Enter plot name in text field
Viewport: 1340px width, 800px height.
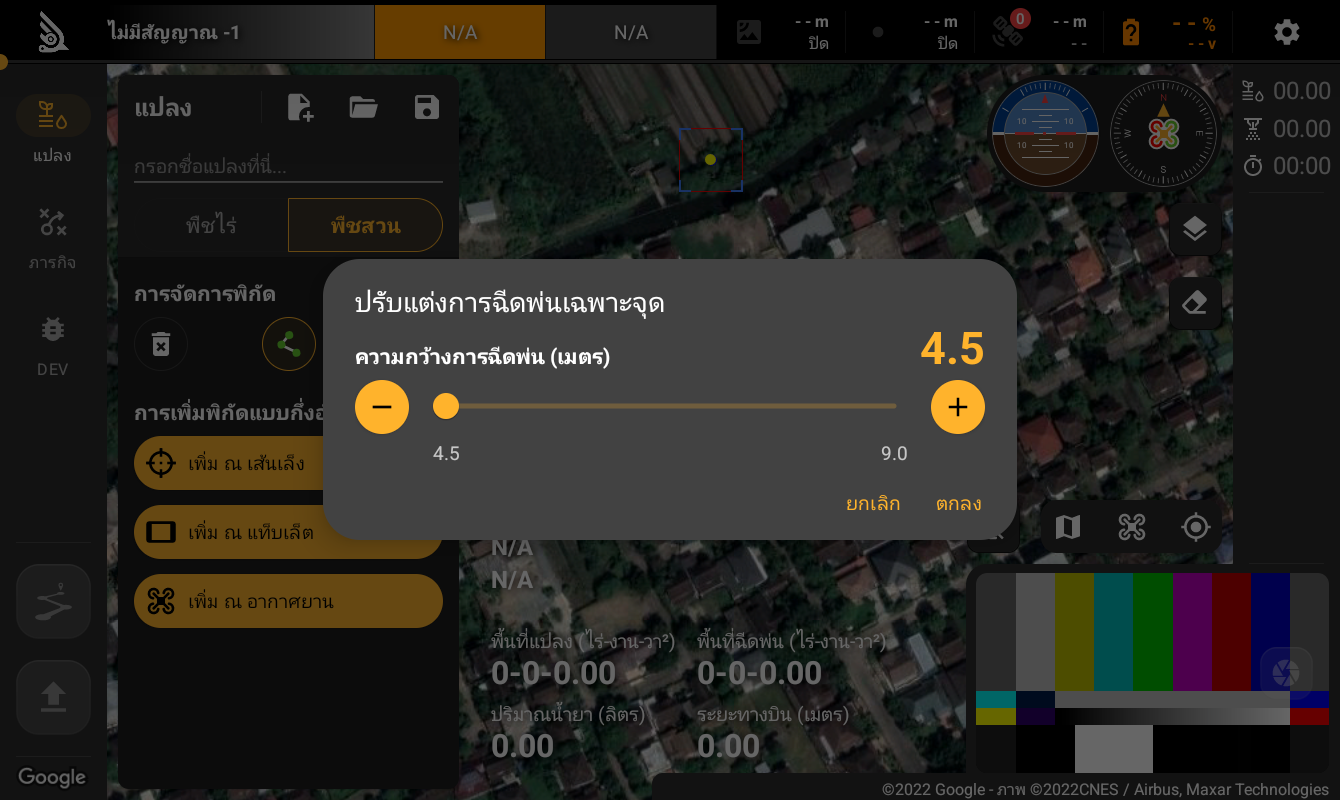pos(288,167)
